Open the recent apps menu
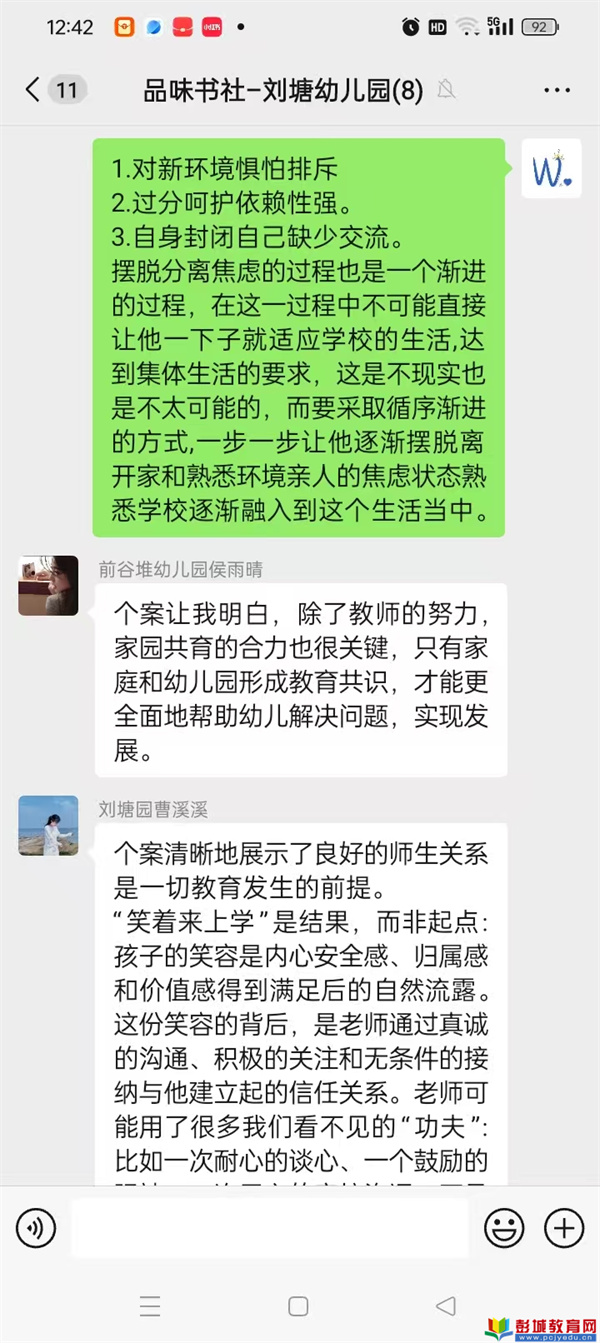This screenshot has height=1343, width=600. (150, 1306)
